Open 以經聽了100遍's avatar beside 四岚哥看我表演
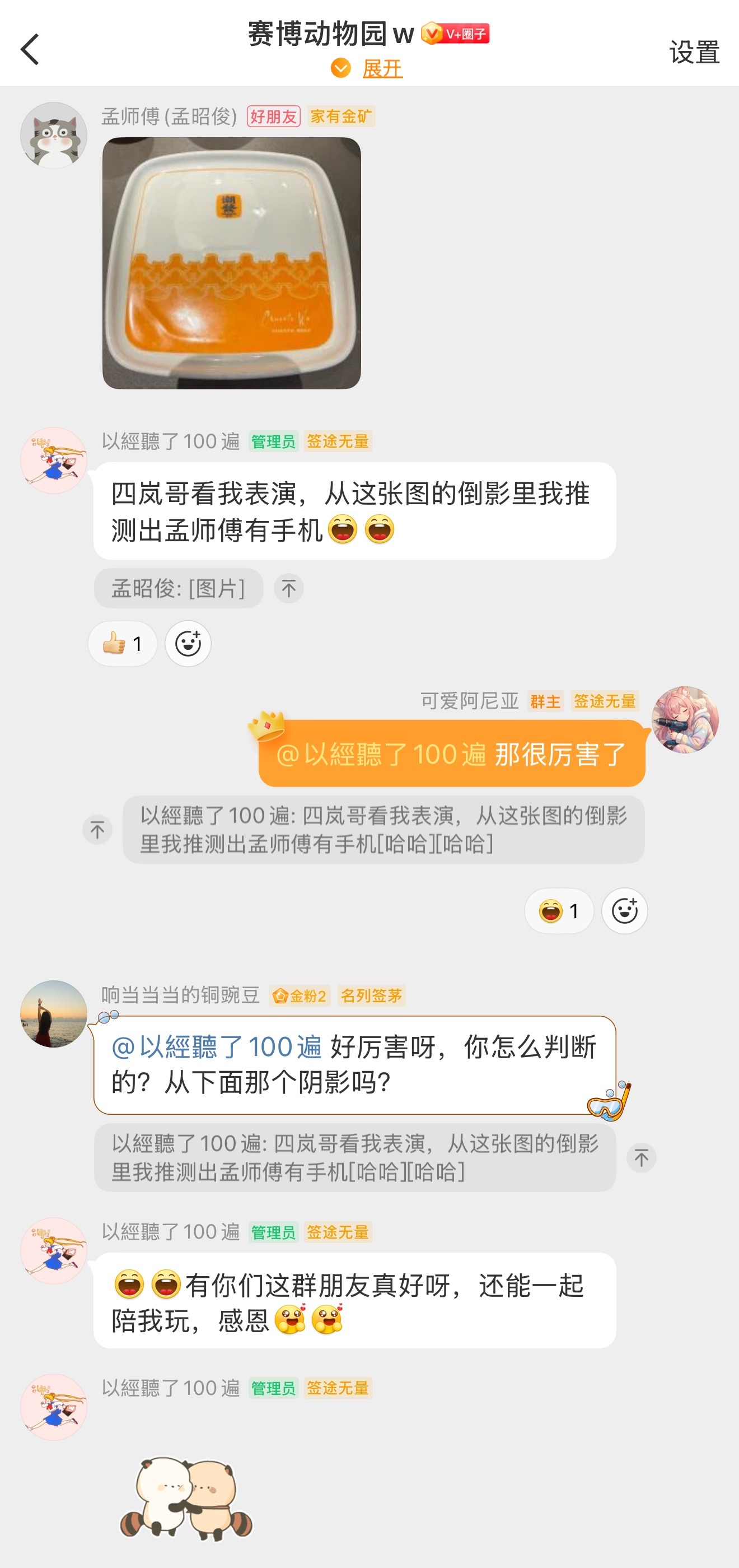The width and height of the screenshot is (739, 1568). pyautogui.click(x=54, y=460)
